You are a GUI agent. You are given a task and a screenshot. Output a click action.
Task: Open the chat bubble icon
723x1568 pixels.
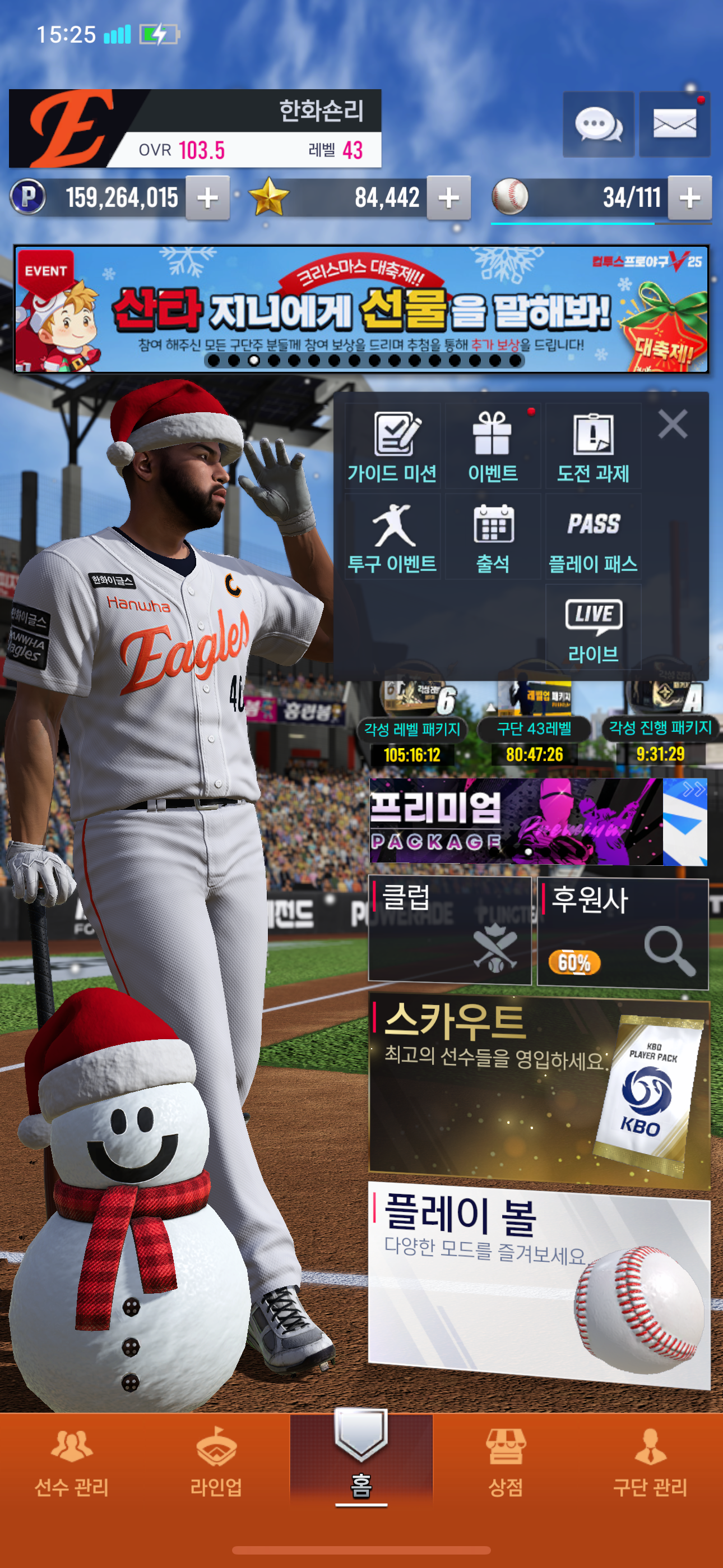point(598,125)
